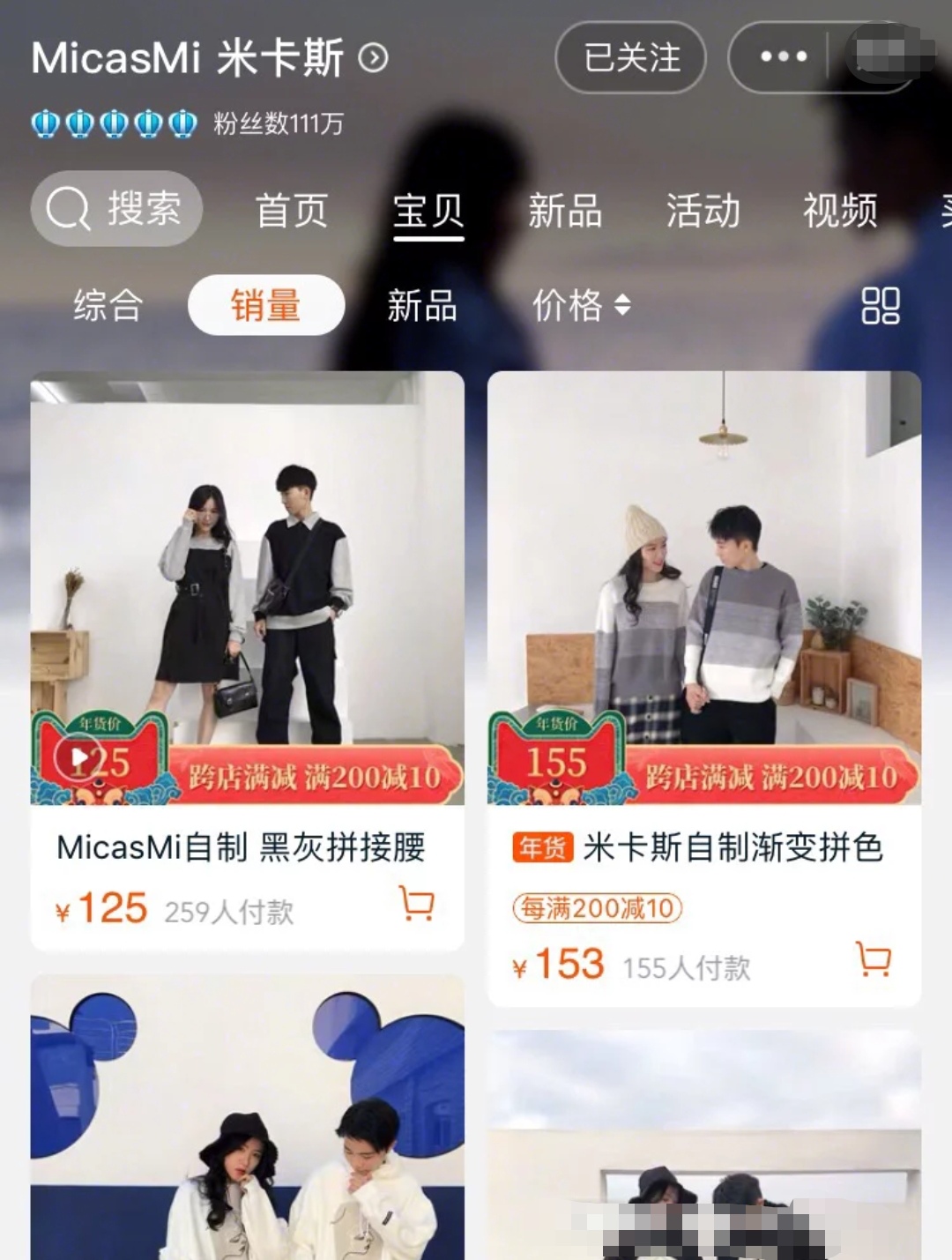Open the 价格 price sort dropdown
Image resolution: width=952 pixels, height=1260 pixels.
coord(580,304)
